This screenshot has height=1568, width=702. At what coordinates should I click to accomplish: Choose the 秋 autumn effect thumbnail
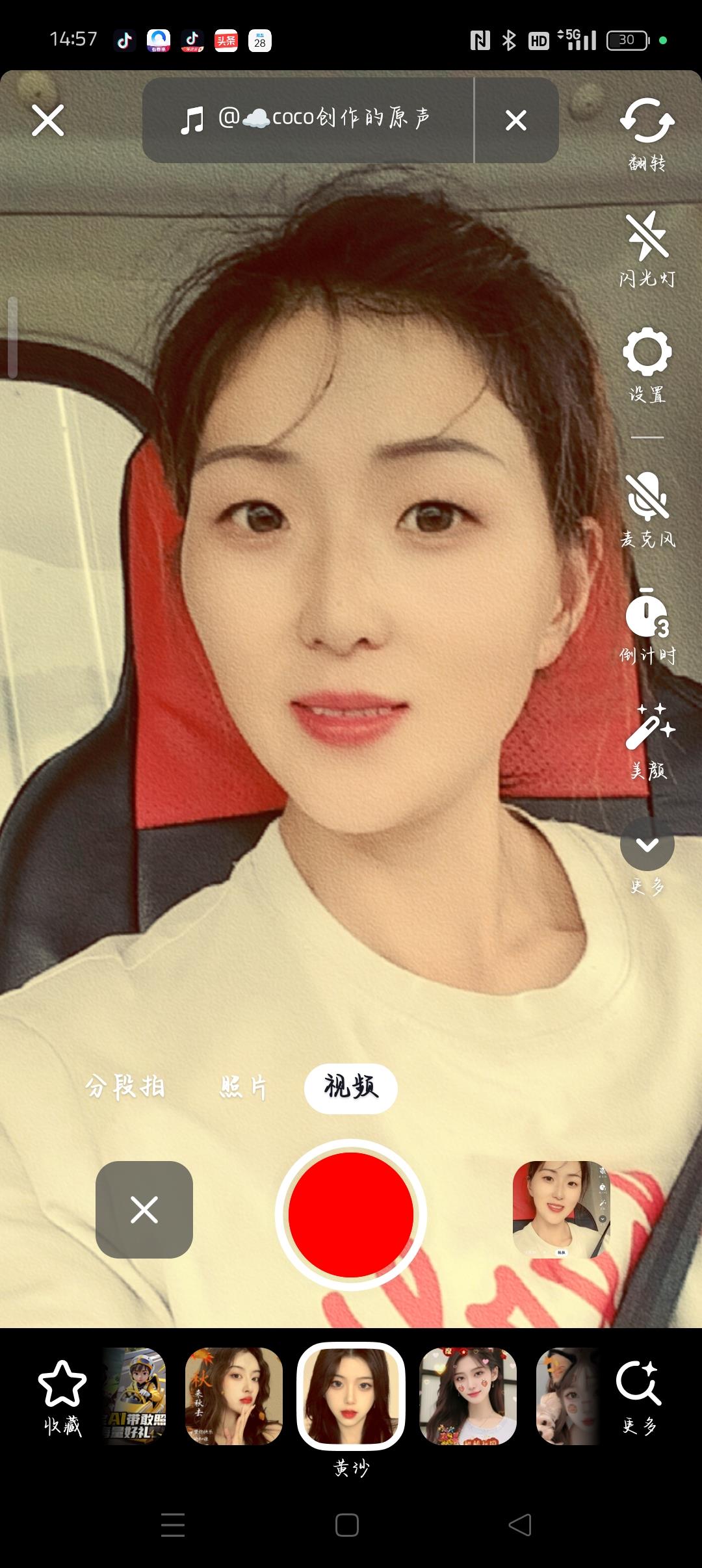[x=234, y=1396]
